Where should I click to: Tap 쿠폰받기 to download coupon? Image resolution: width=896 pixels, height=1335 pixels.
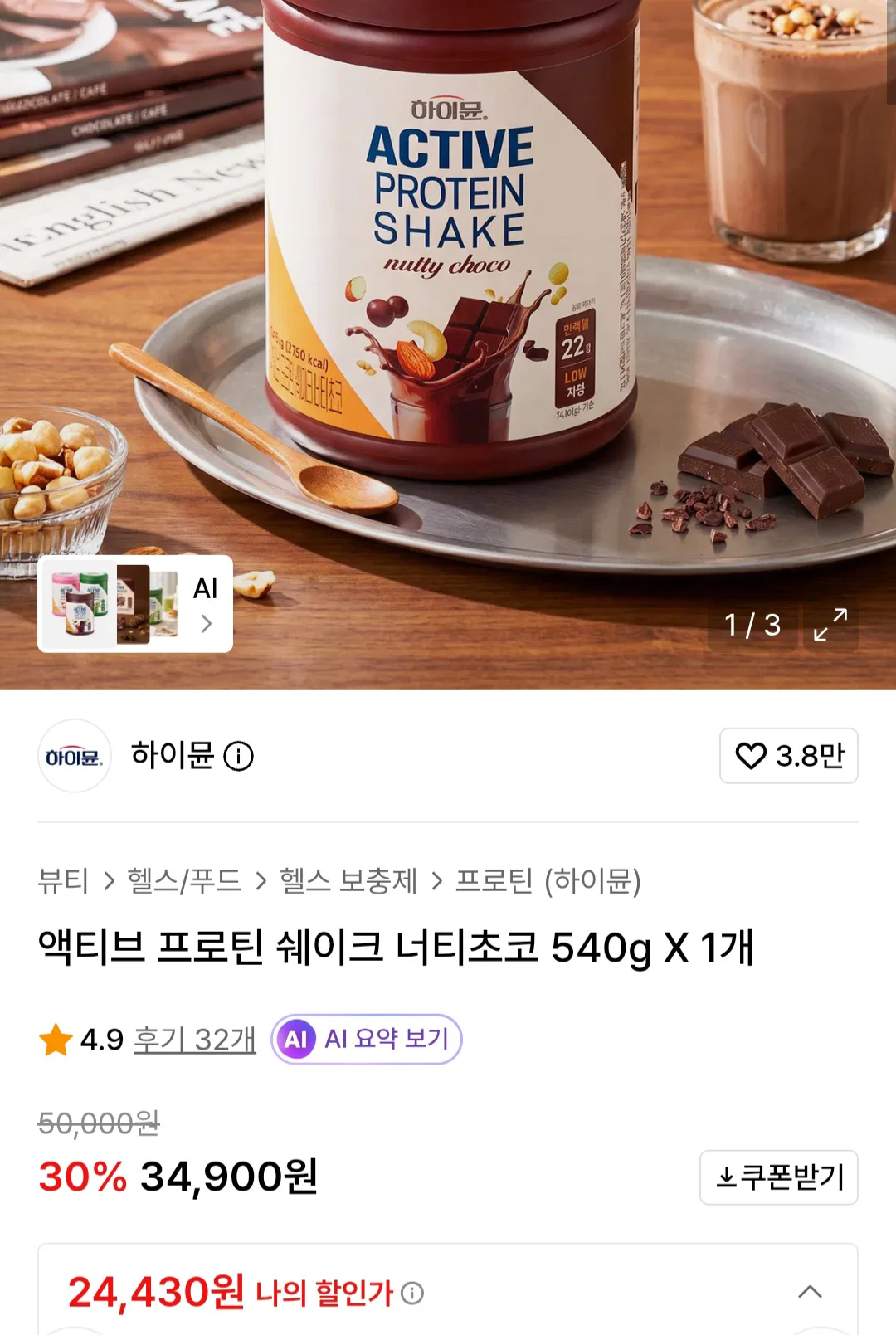click(779, 1177)
